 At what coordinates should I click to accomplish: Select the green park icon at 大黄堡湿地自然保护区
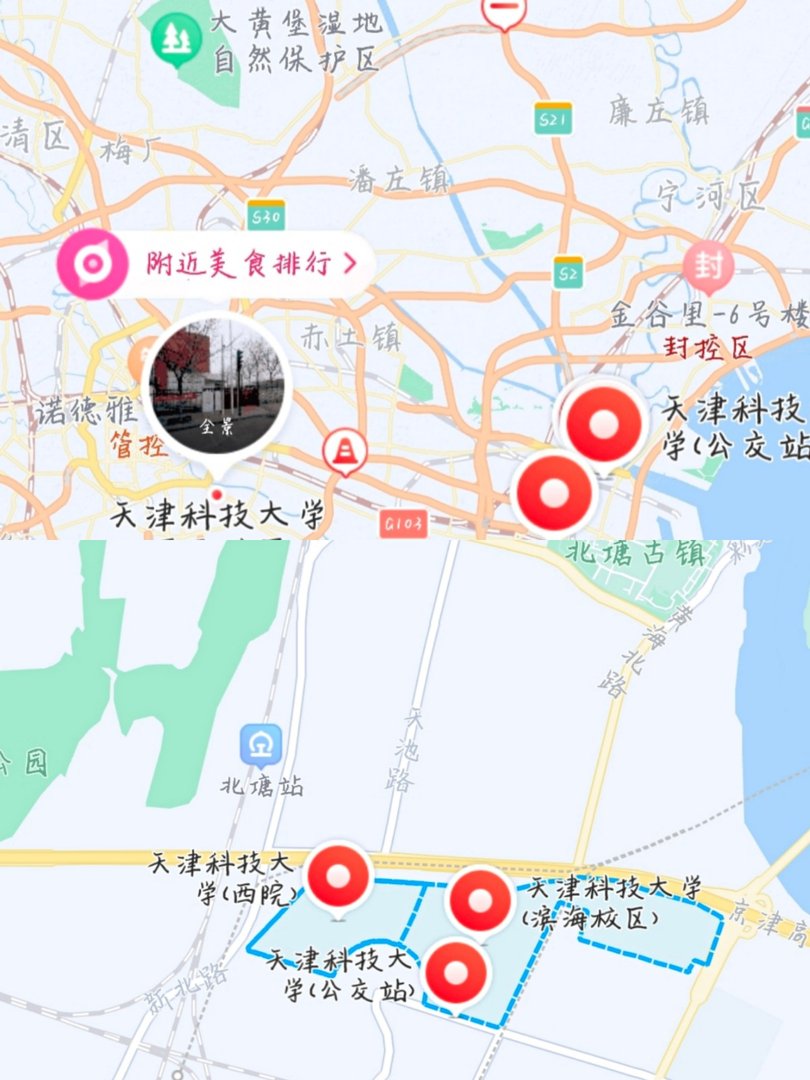[178, 38]
